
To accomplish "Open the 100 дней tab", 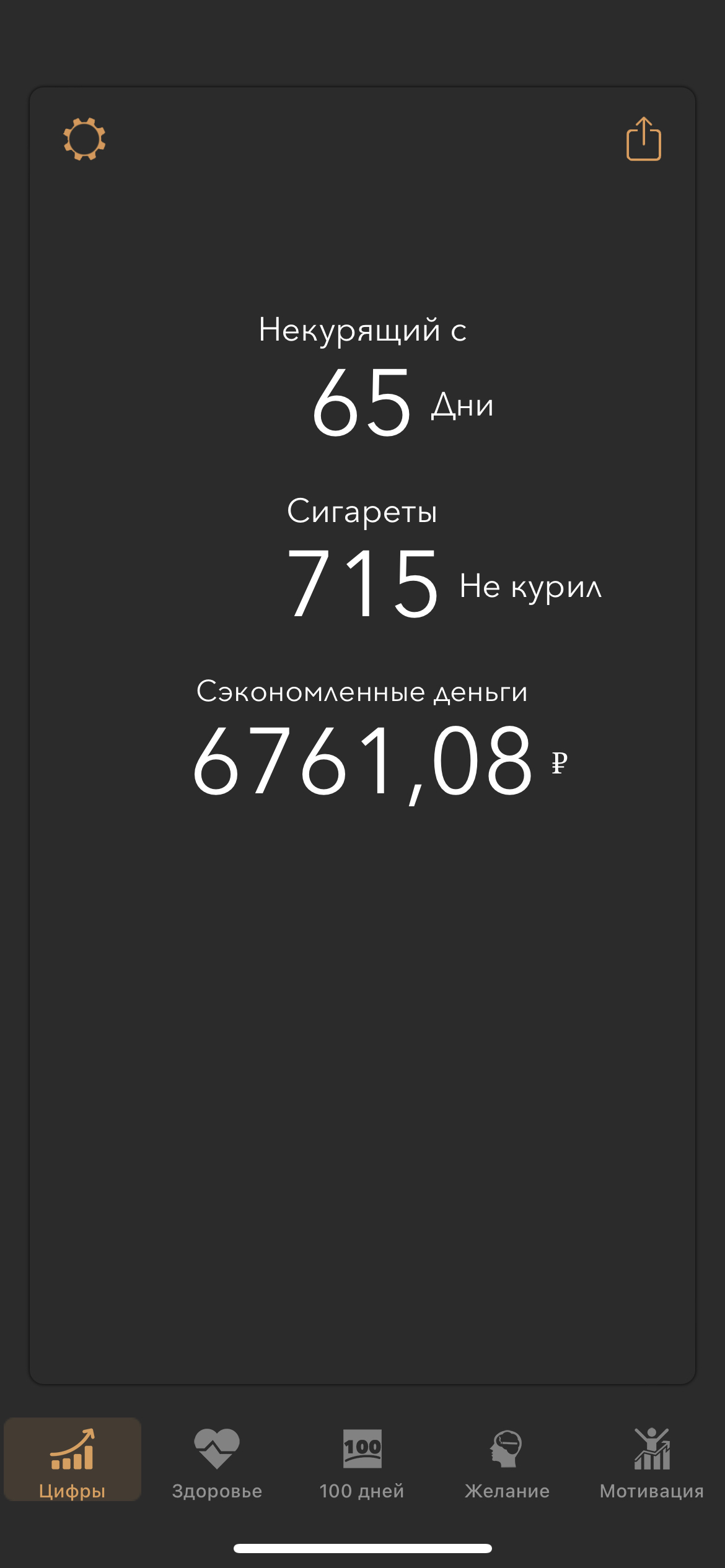I will (x=362, y=1463).
